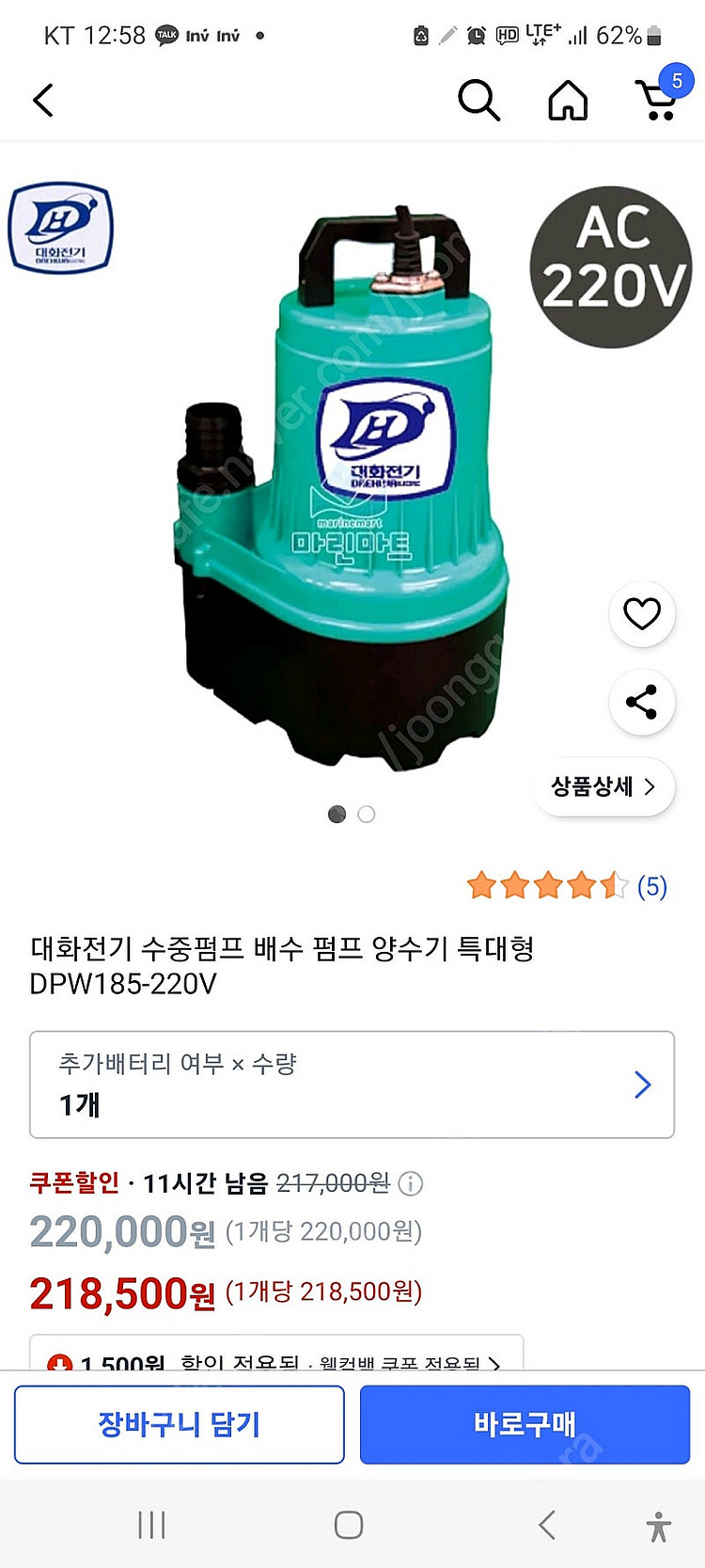
Task: Add this pump to the wishlist heart
Action: pos(642,614)
